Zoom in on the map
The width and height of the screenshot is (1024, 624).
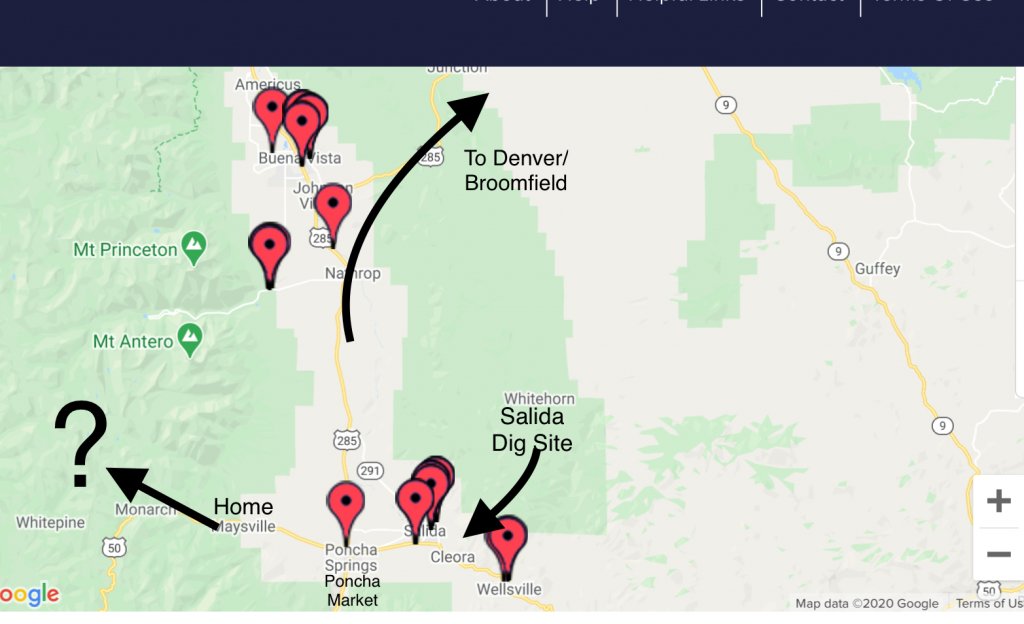click(x=998, y=501)
